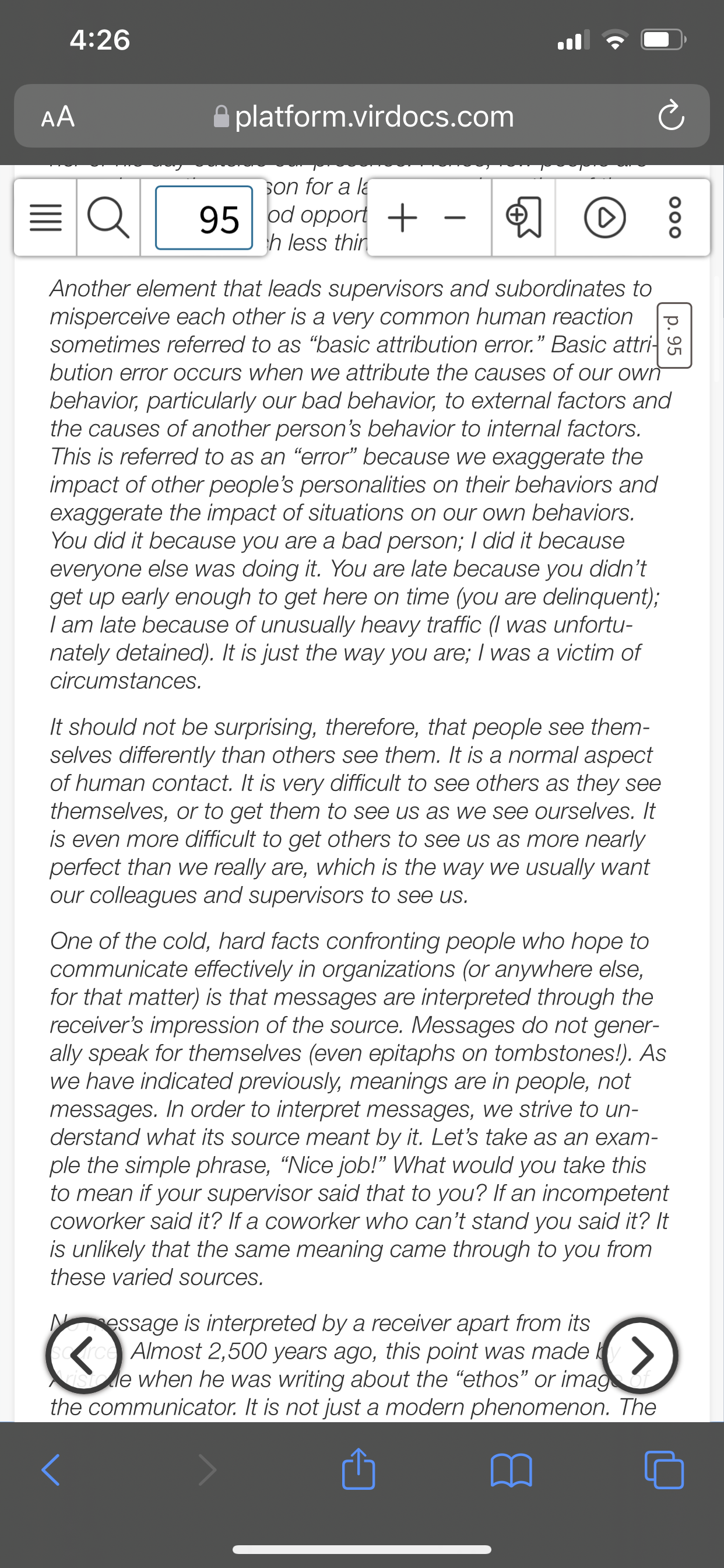Edit the page number field showing 95
Image resolution: width=724 pixels, height=1568 pixels.
tap(204, 218)
